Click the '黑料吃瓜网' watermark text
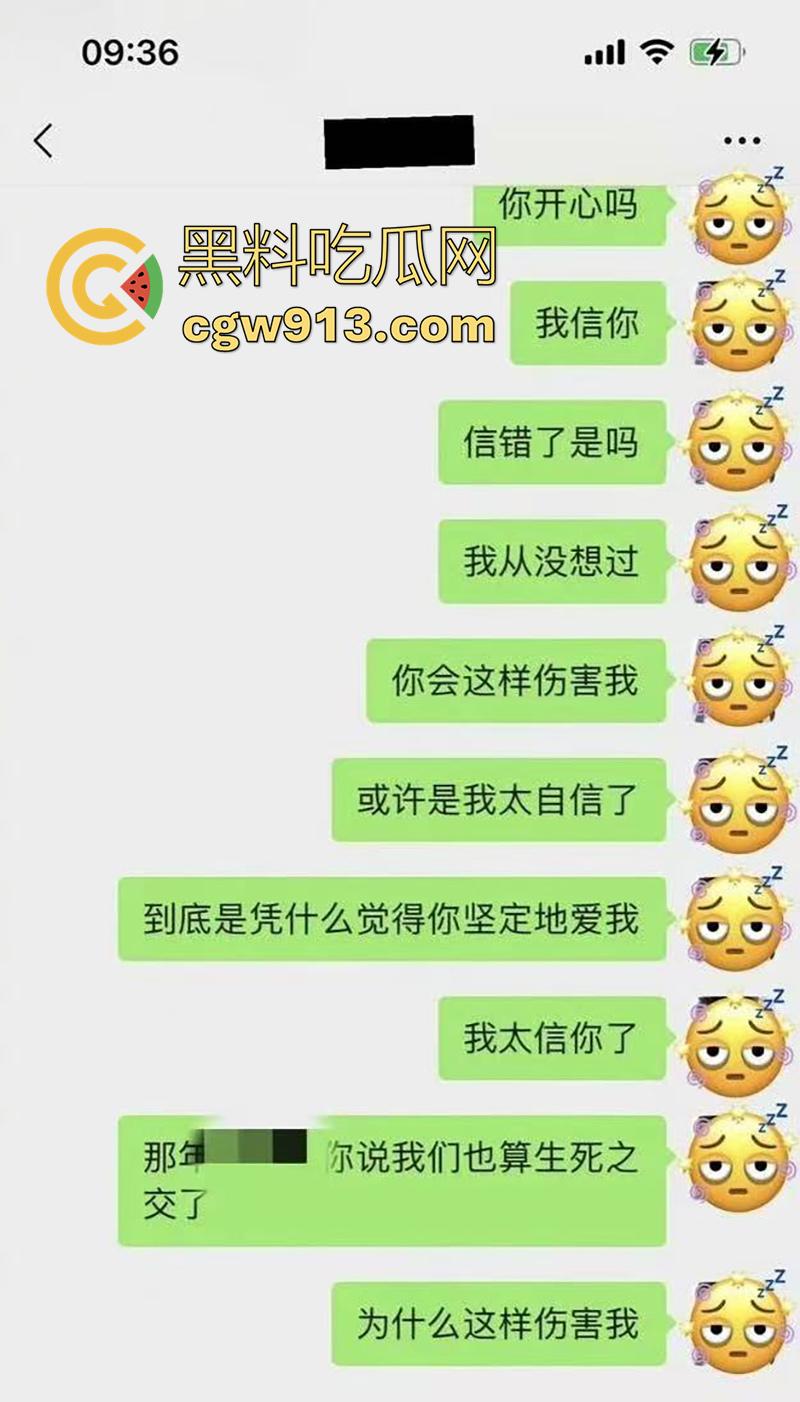The image size is (800, 1402). click(x=335, y=255)
